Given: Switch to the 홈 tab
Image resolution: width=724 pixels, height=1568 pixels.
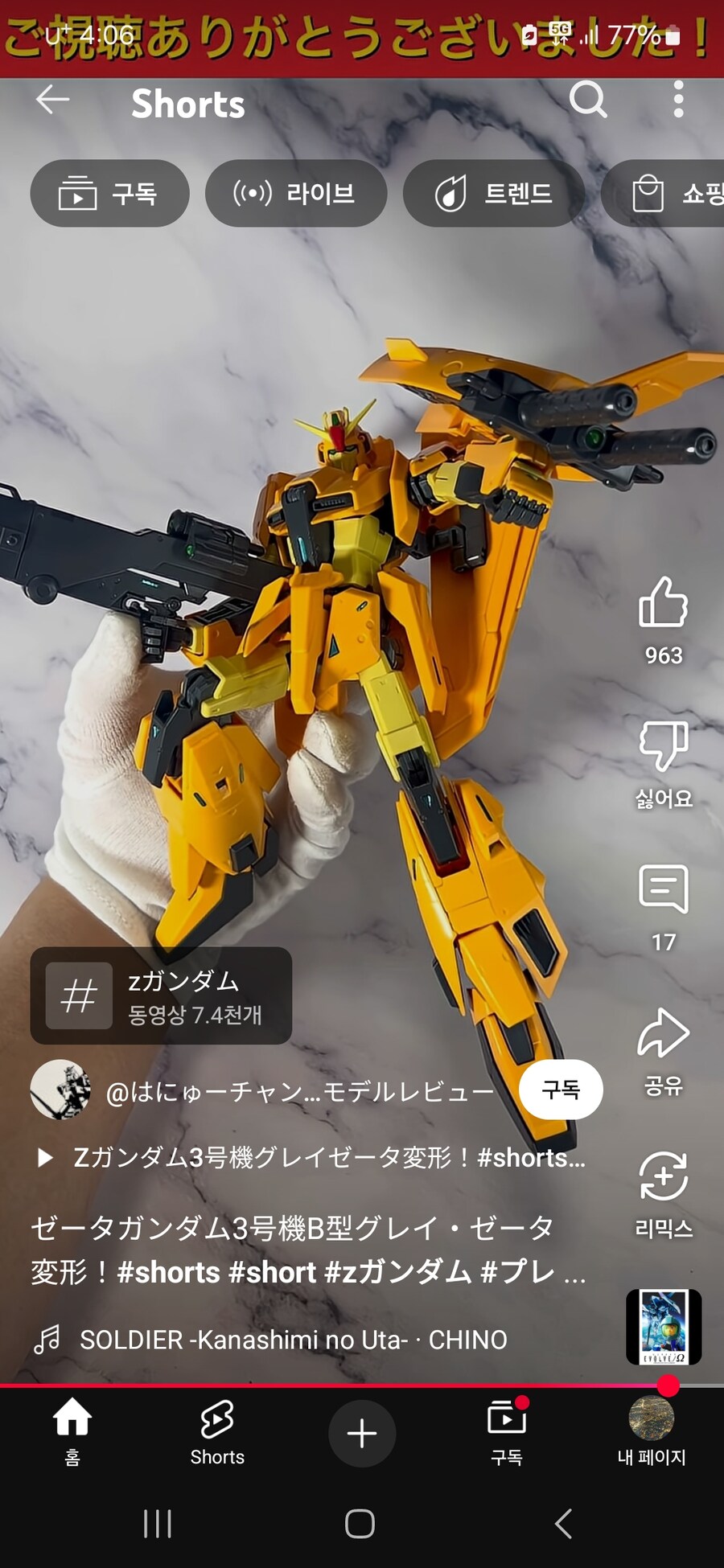Looking at the screenshot, I should point(72,1433).
